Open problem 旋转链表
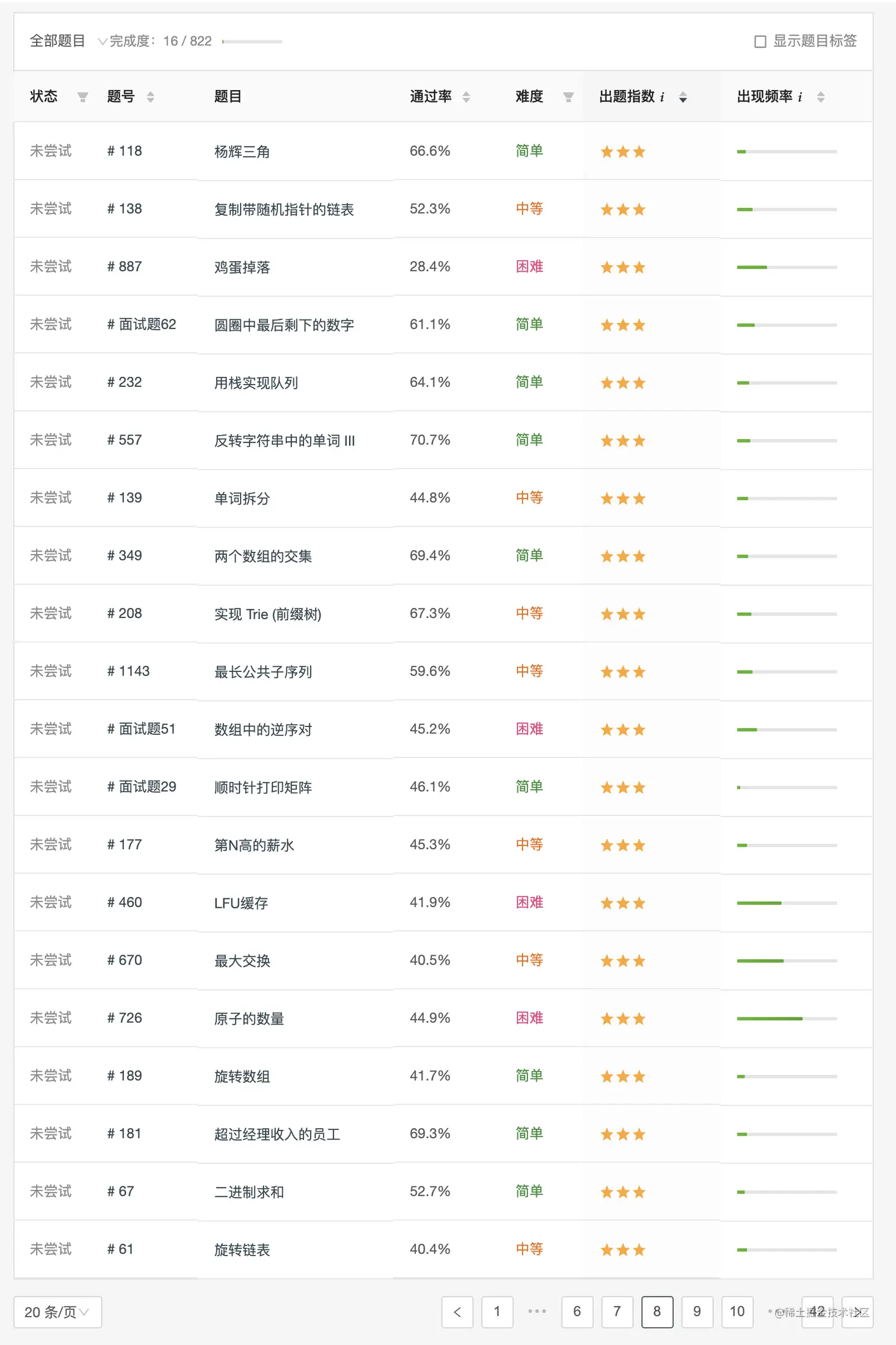896x1345 pixels. point(242,1249)
